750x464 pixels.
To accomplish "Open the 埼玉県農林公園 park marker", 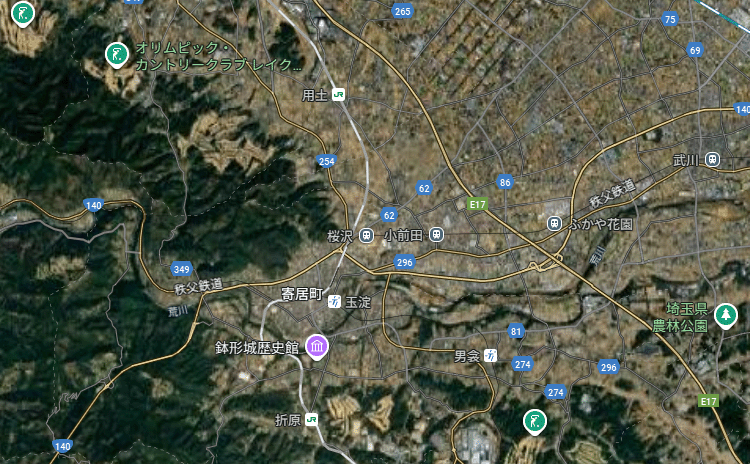I will click(x=727, y=317).
